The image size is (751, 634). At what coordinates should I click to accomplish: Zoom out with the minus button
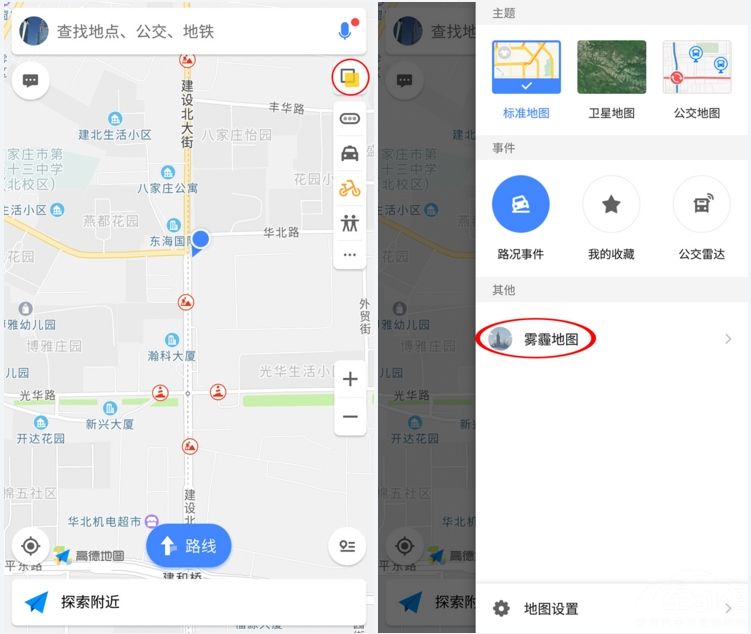coord(350,416)
